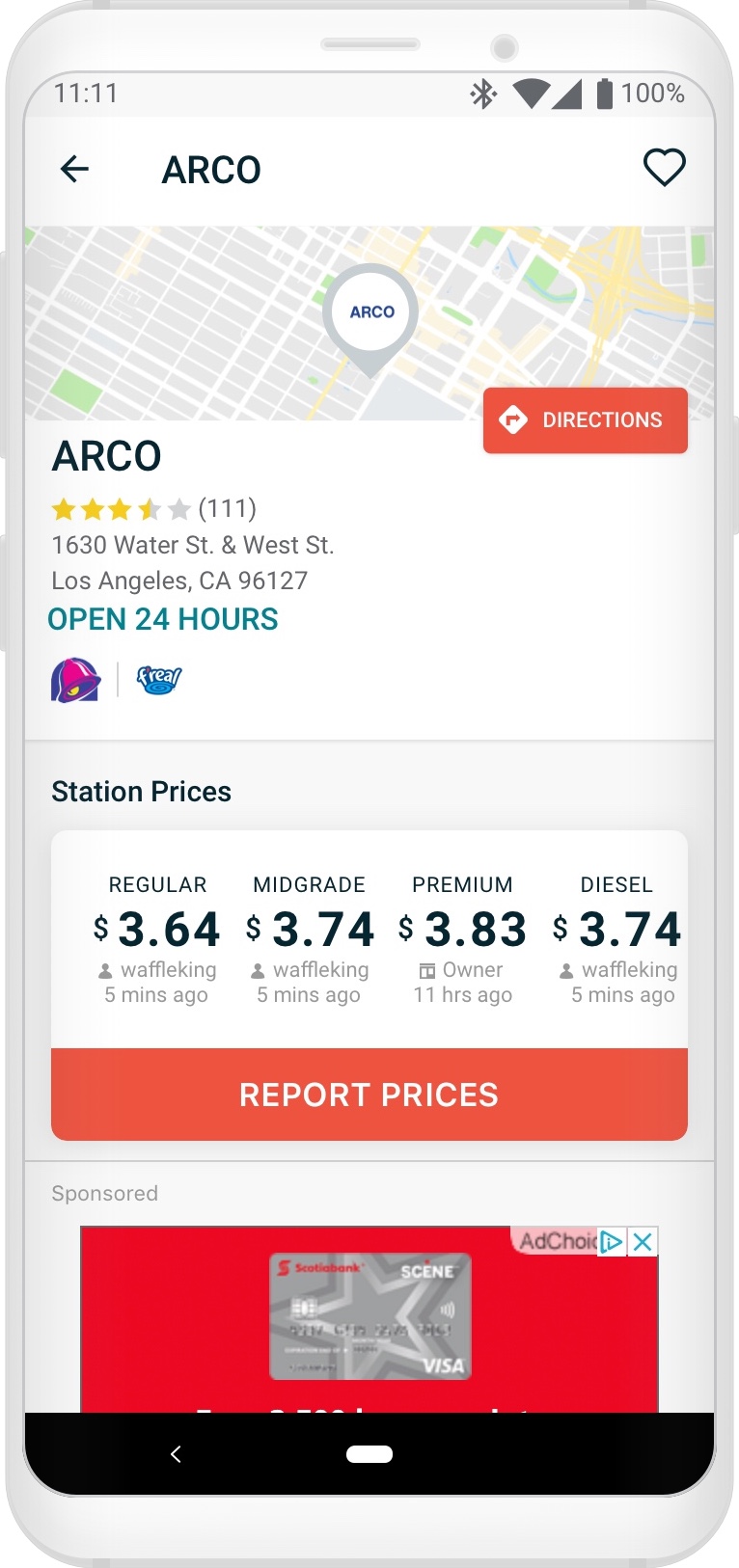Viewport: 739px width, 1568px height.
Task: Close the sponsored ad
Action: click(643, 1241)
